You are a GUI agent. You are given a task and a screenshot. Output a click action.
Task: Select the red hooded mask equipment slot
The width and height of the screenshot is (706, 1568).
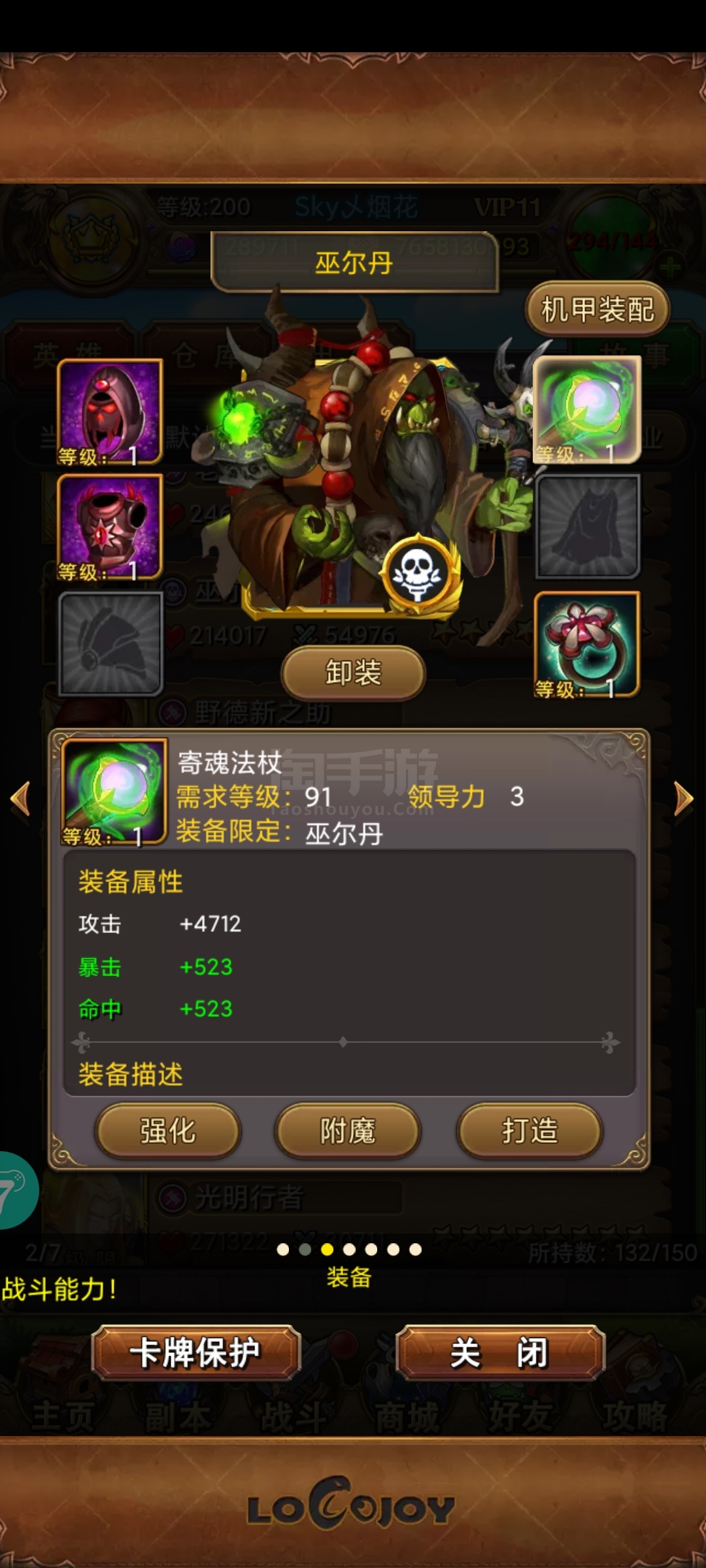point(110,412)
